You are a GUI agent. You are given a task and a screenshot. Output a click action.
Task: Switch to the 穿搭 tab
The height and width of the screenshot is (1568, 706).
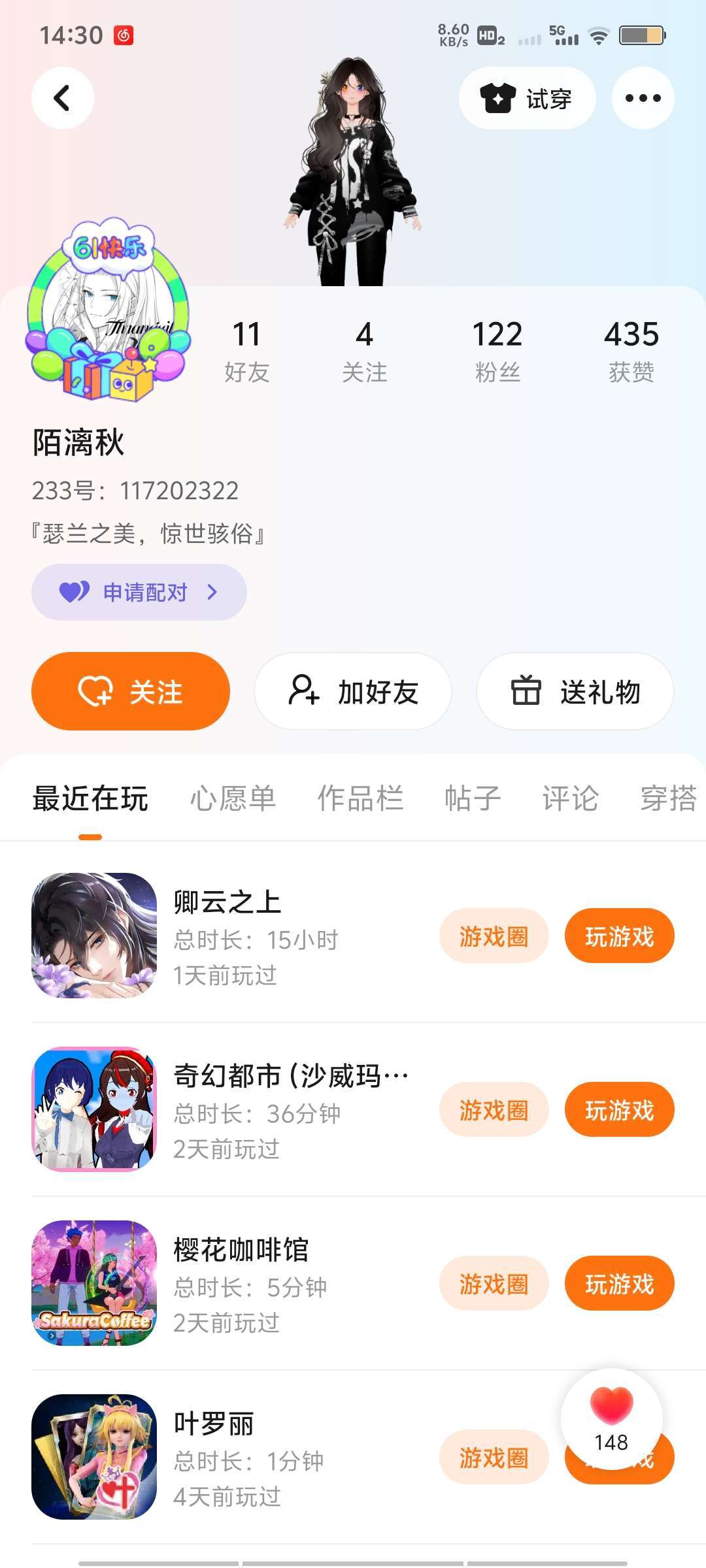pos(668,798)
